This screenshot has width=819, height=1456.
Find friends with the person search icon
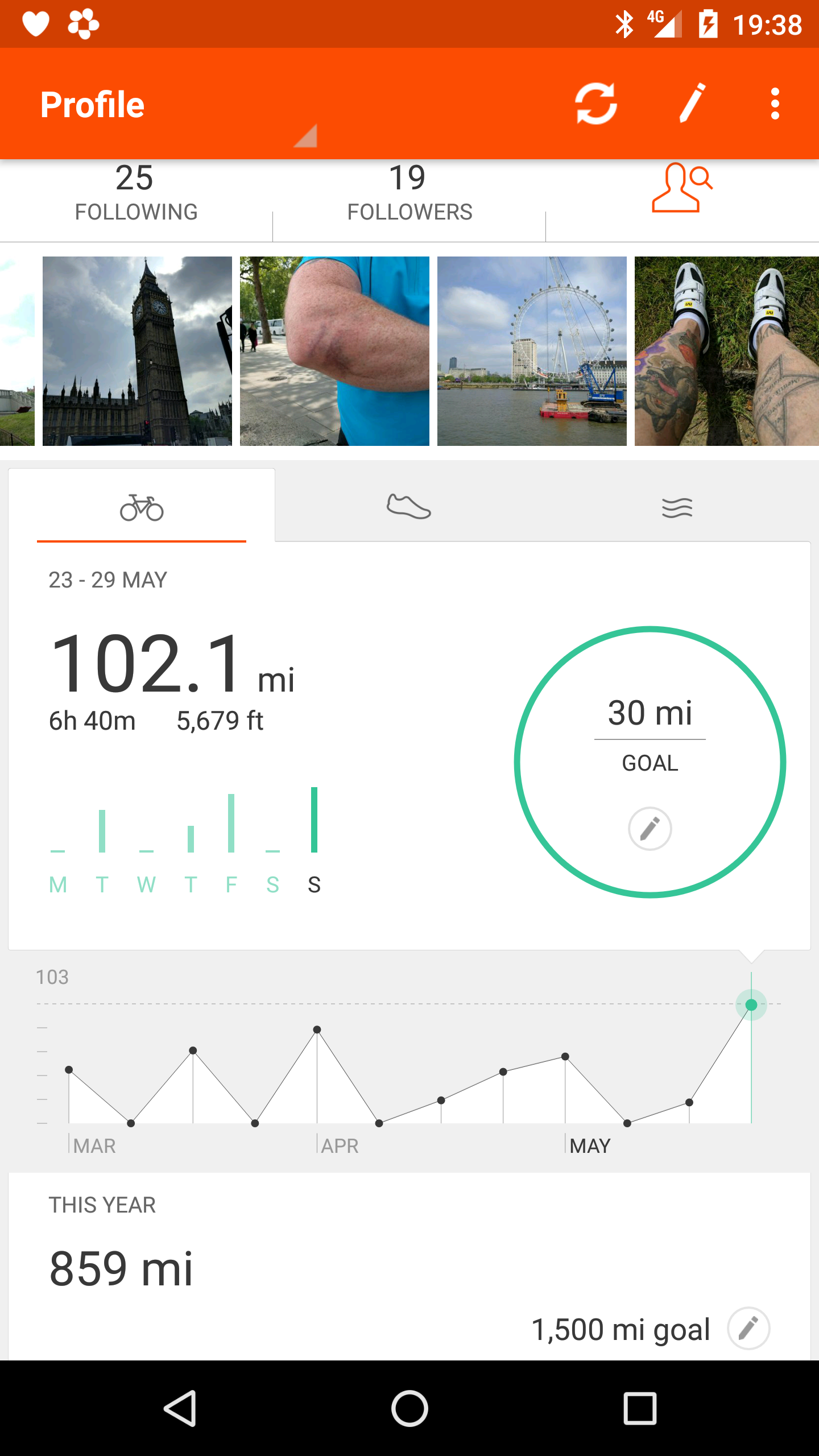pos(681,189)
